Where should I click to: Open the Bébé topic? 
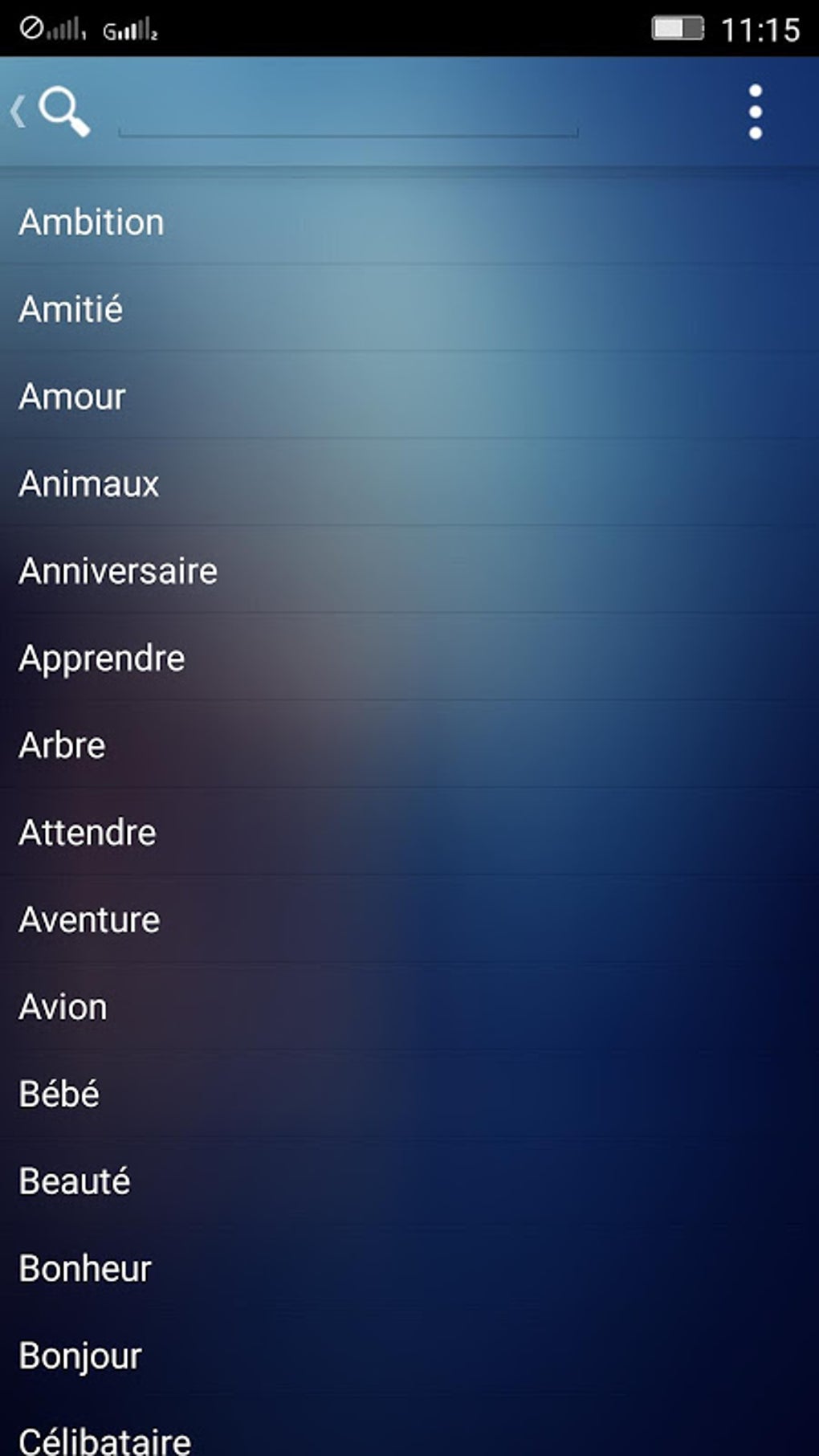click(x=59, y=1094)
